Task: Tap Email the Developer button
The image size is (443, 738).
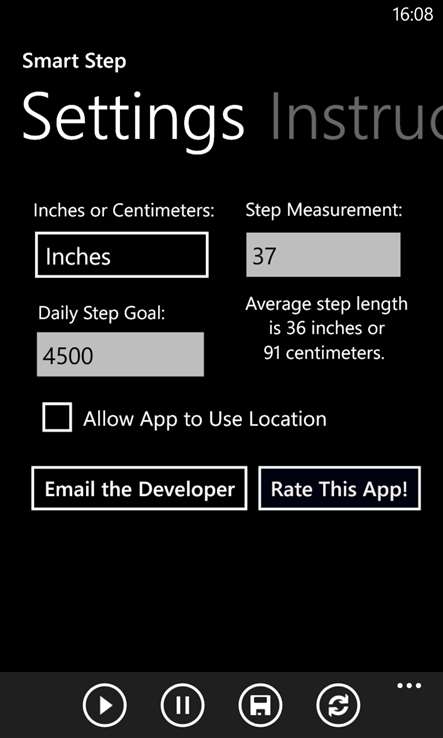Action: (139, 489)
